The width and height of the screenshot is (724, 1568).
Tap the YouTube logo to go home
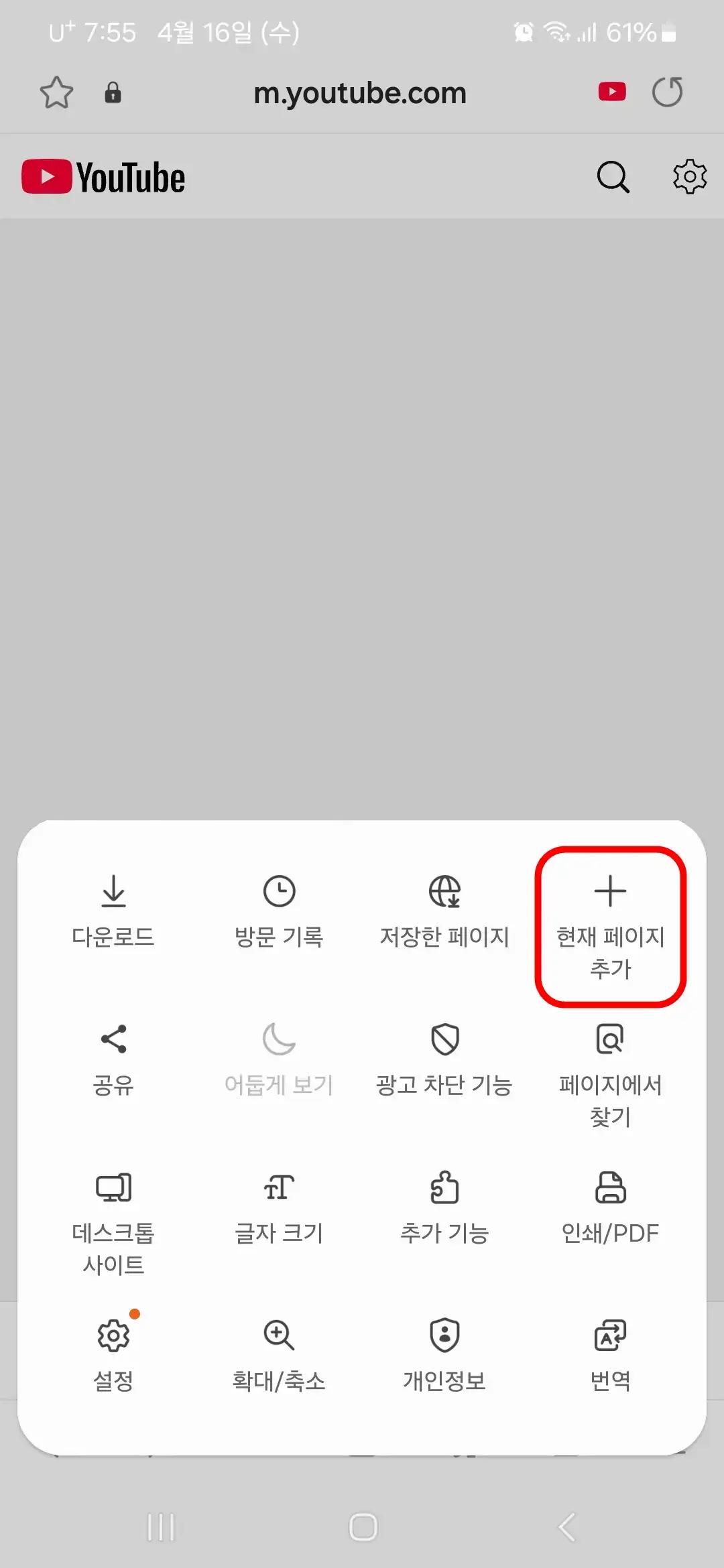click(103, 177)
